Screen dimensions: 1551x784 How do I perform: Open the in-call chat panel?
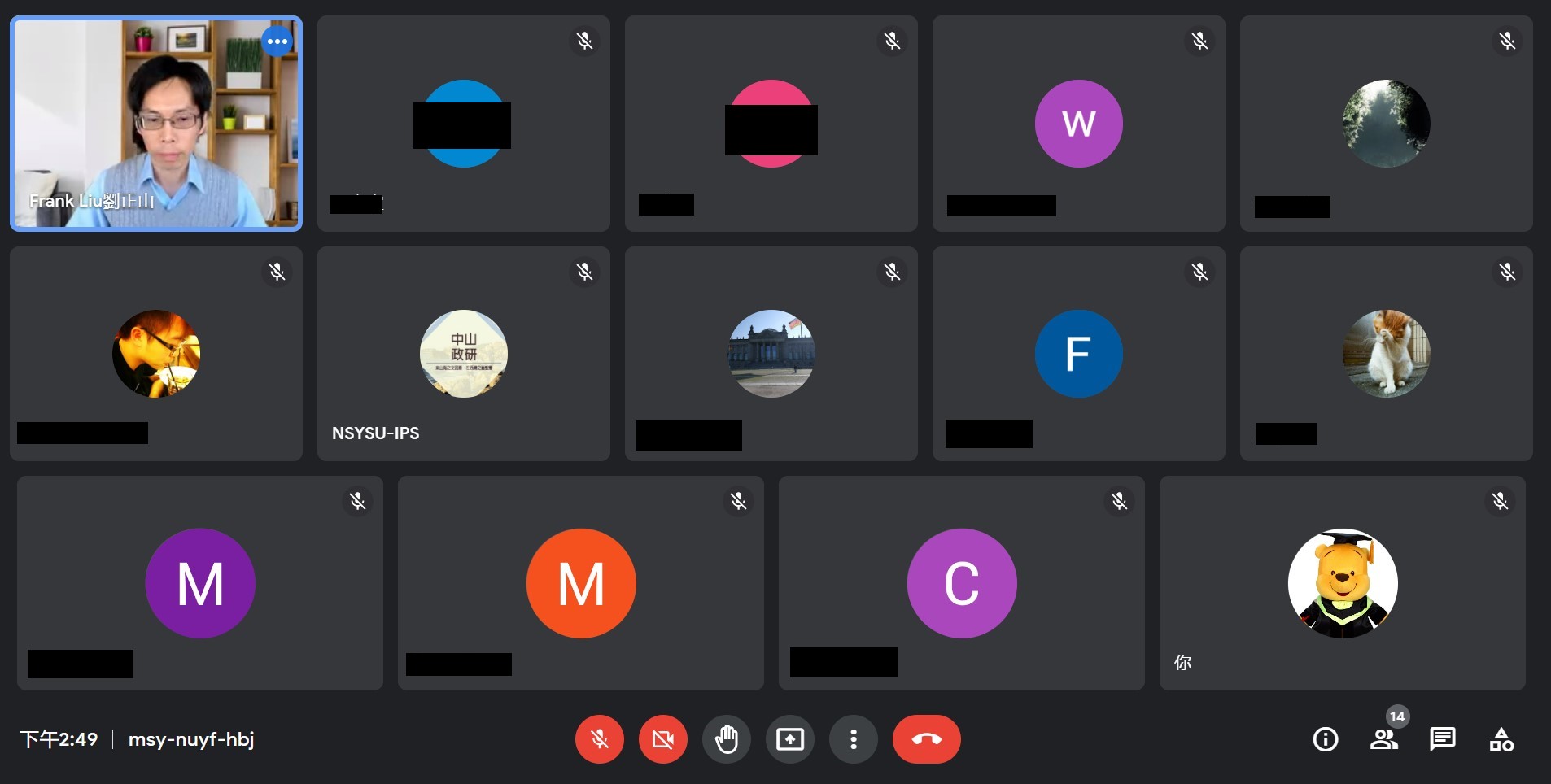(1443, 739)
